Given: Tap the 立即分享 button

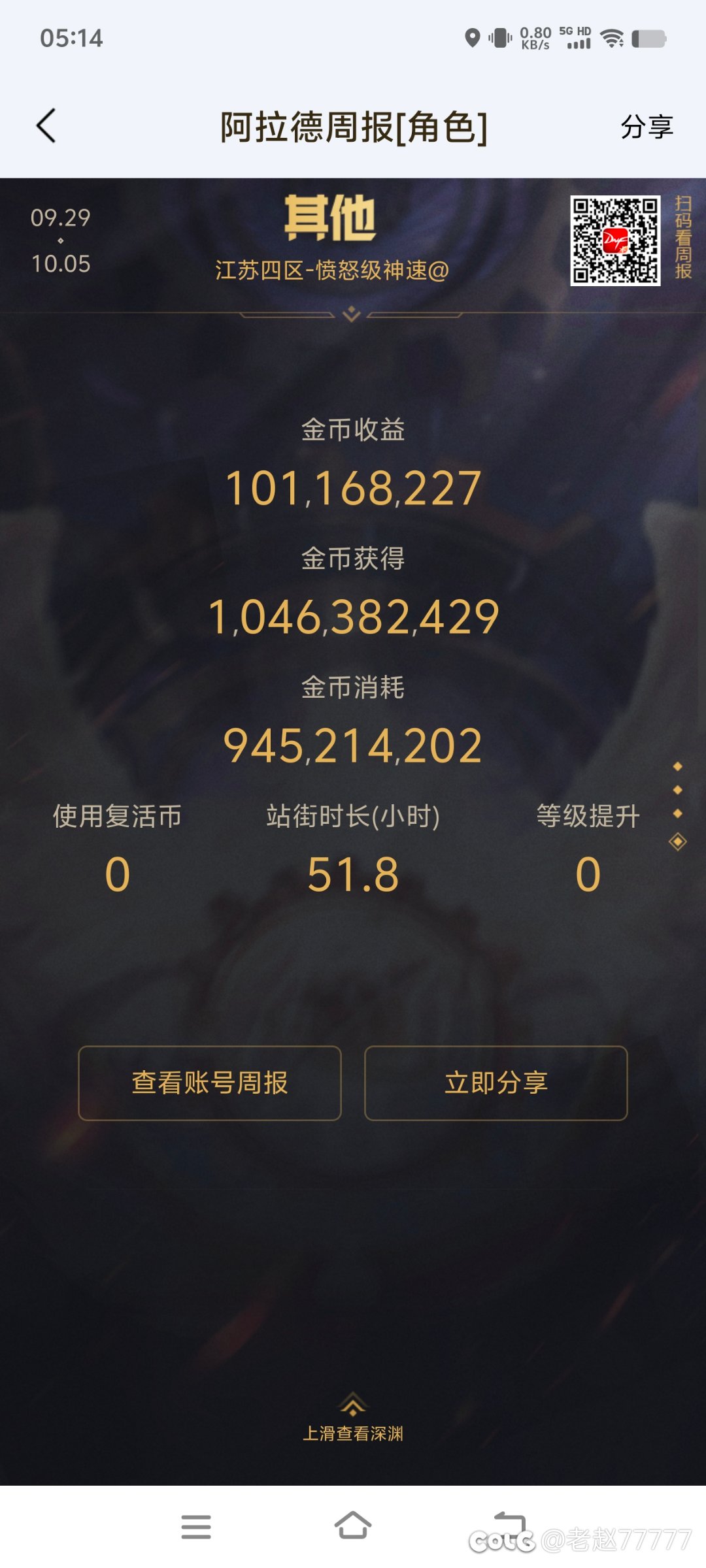Looking at the screenshot, I should pyautogui.click(x=496, y=1083).
